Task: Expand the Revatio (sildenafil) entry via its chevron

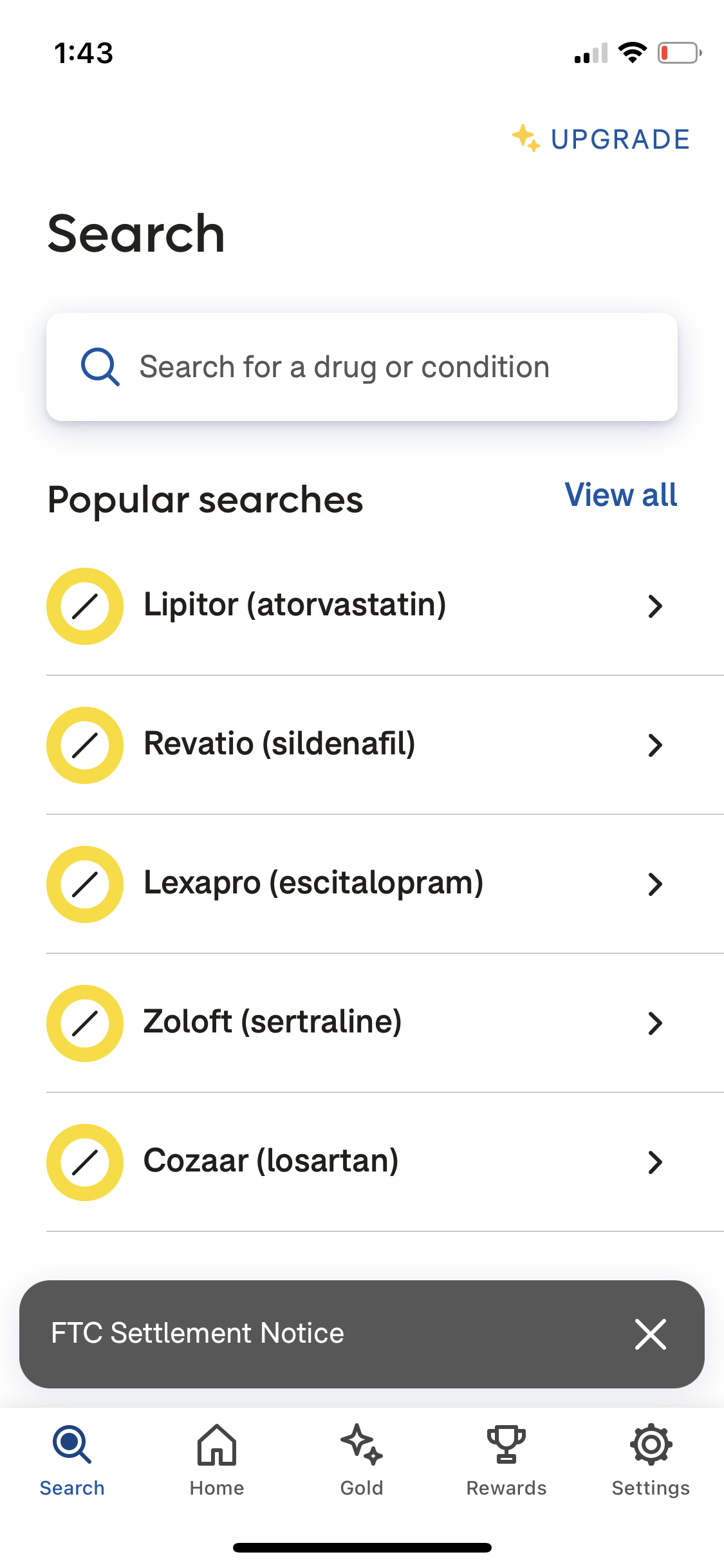Action: point(655,745)
